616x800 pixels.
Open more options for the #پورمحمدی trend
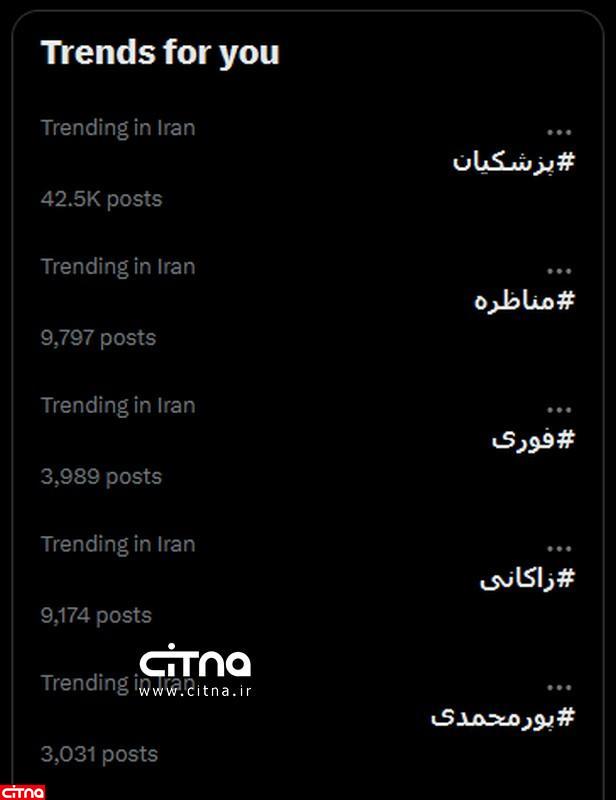click(560, 688)
